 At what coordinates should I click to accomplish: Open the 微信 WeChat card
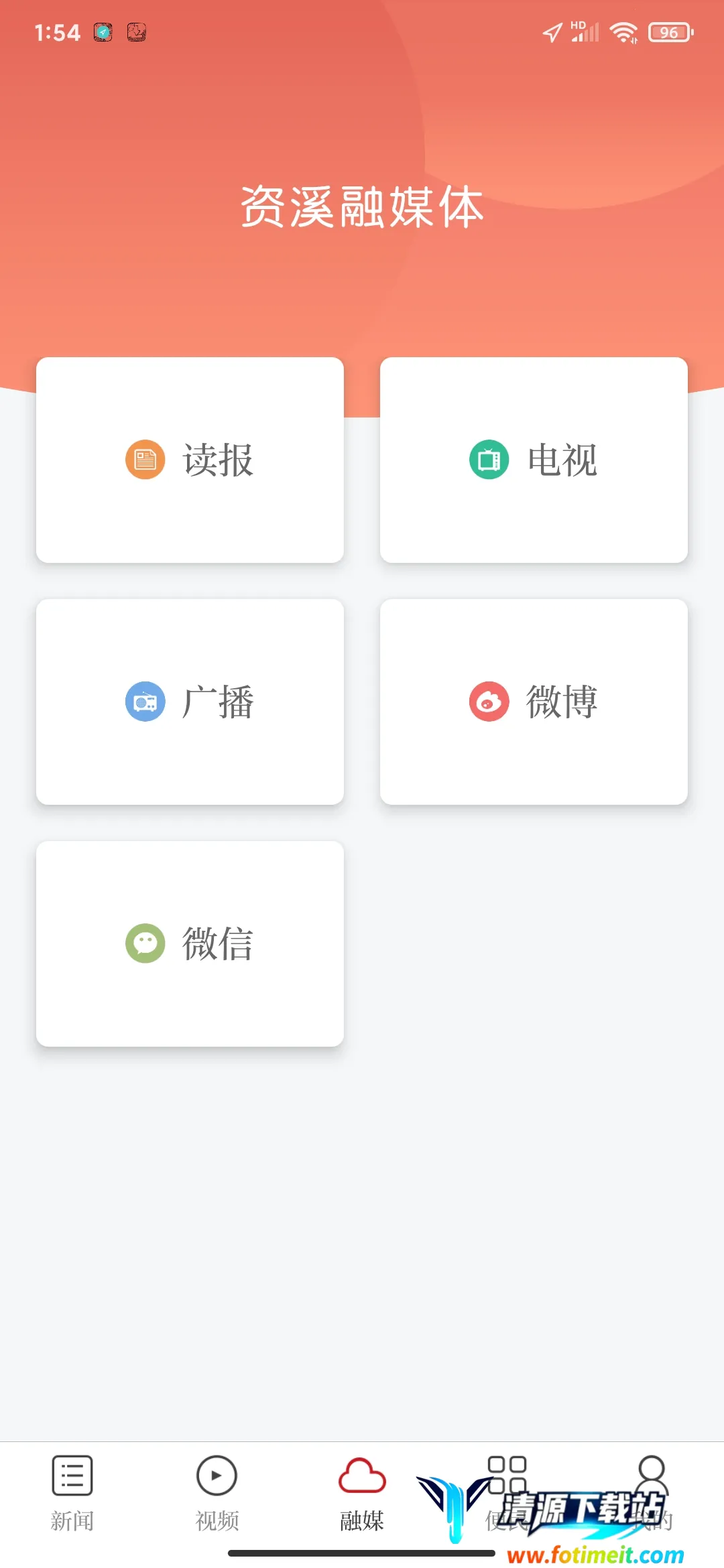(x=190, y=943)
